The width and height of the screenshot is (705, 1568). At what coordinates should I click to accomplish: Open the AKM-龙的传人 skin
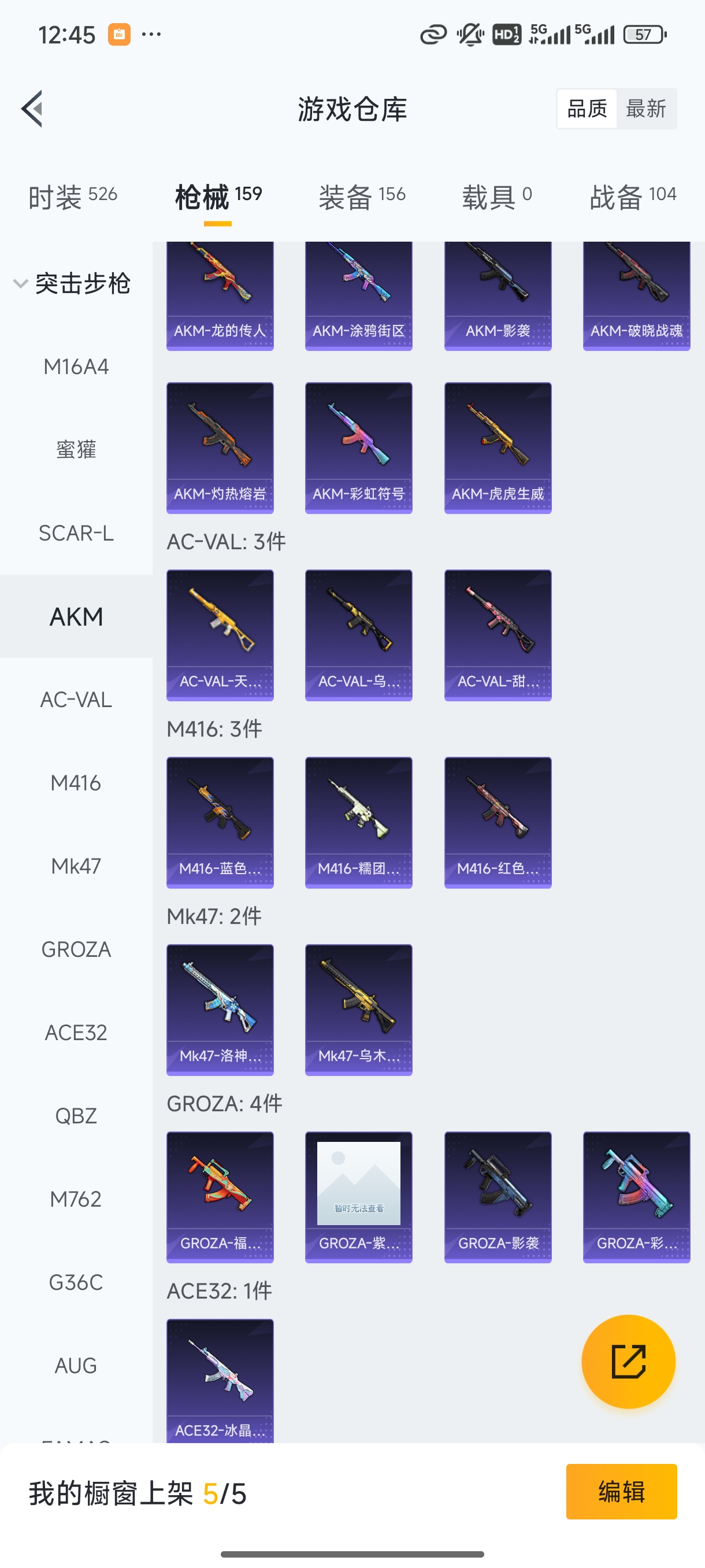coord(220,297)
